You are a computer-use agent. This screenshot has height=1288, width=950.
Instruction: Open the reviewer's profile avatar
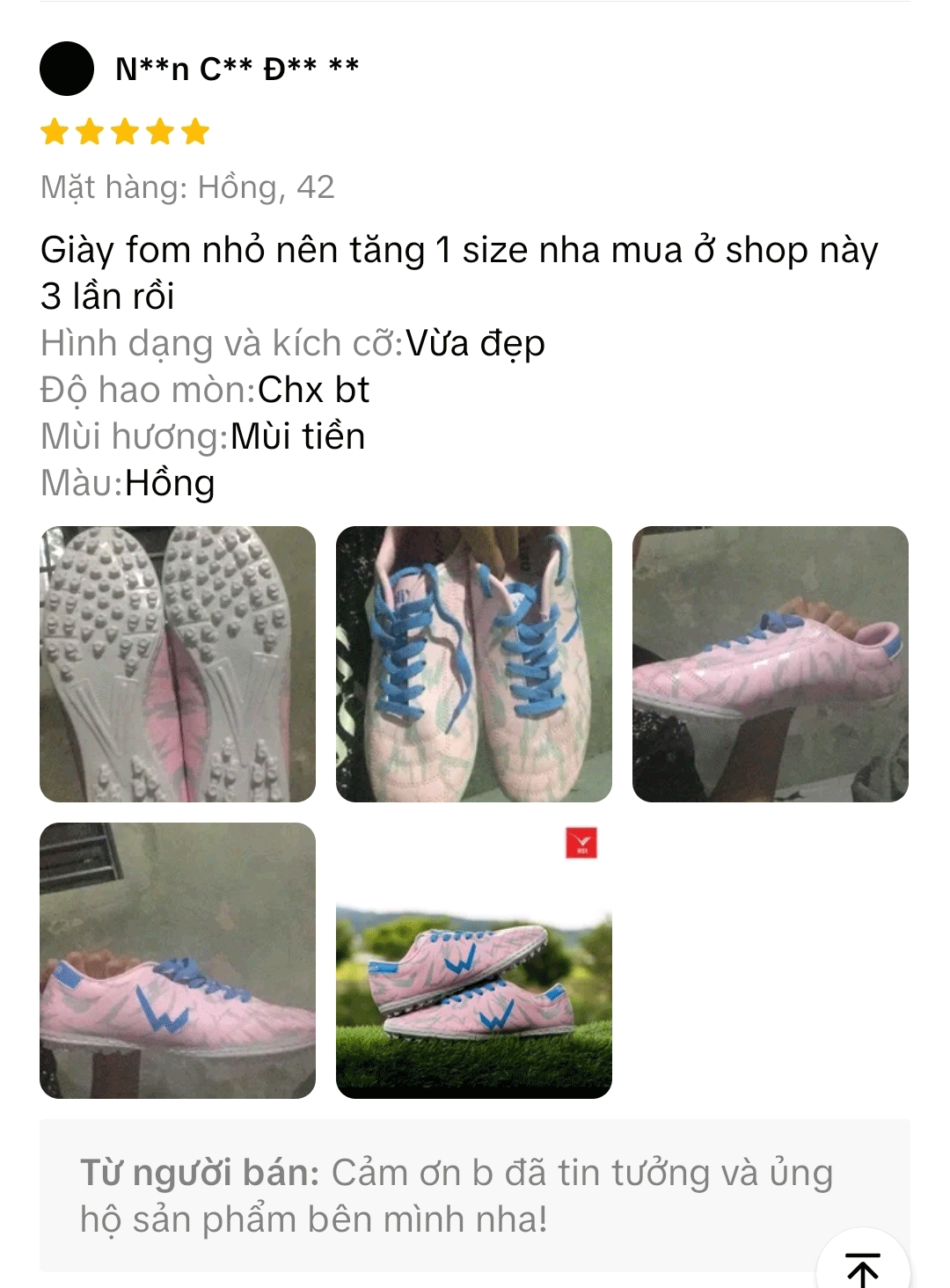click(x=67, y=69)
